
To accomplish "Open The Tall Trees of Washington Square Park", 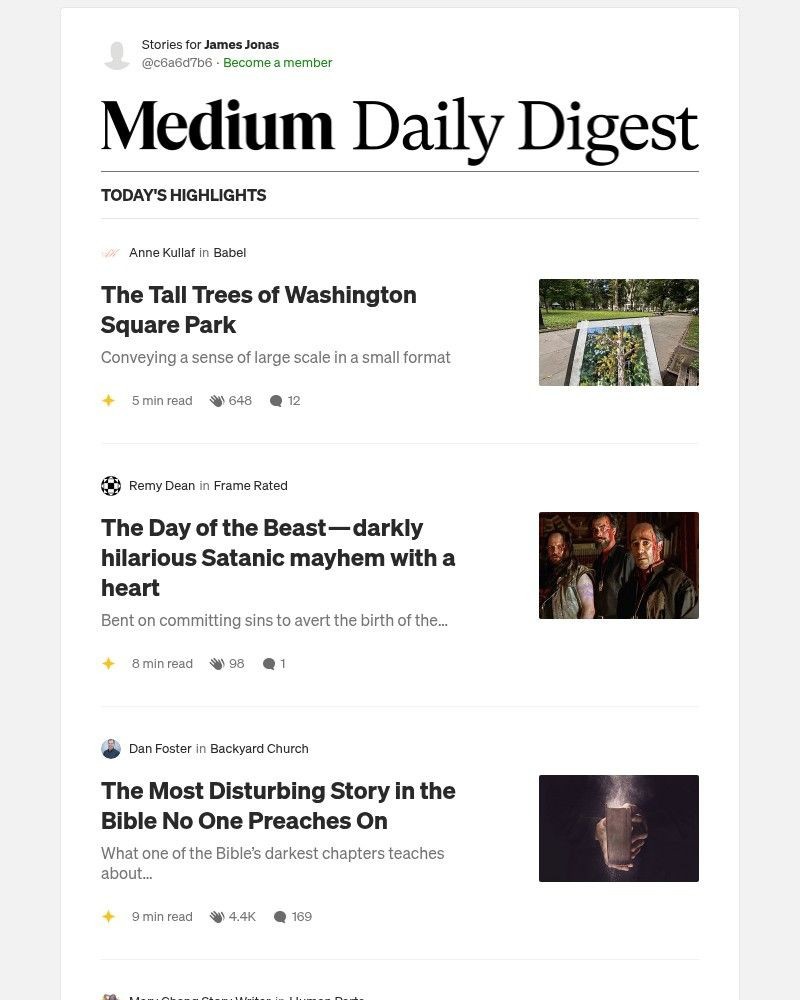I will click(x=258, y=309).
